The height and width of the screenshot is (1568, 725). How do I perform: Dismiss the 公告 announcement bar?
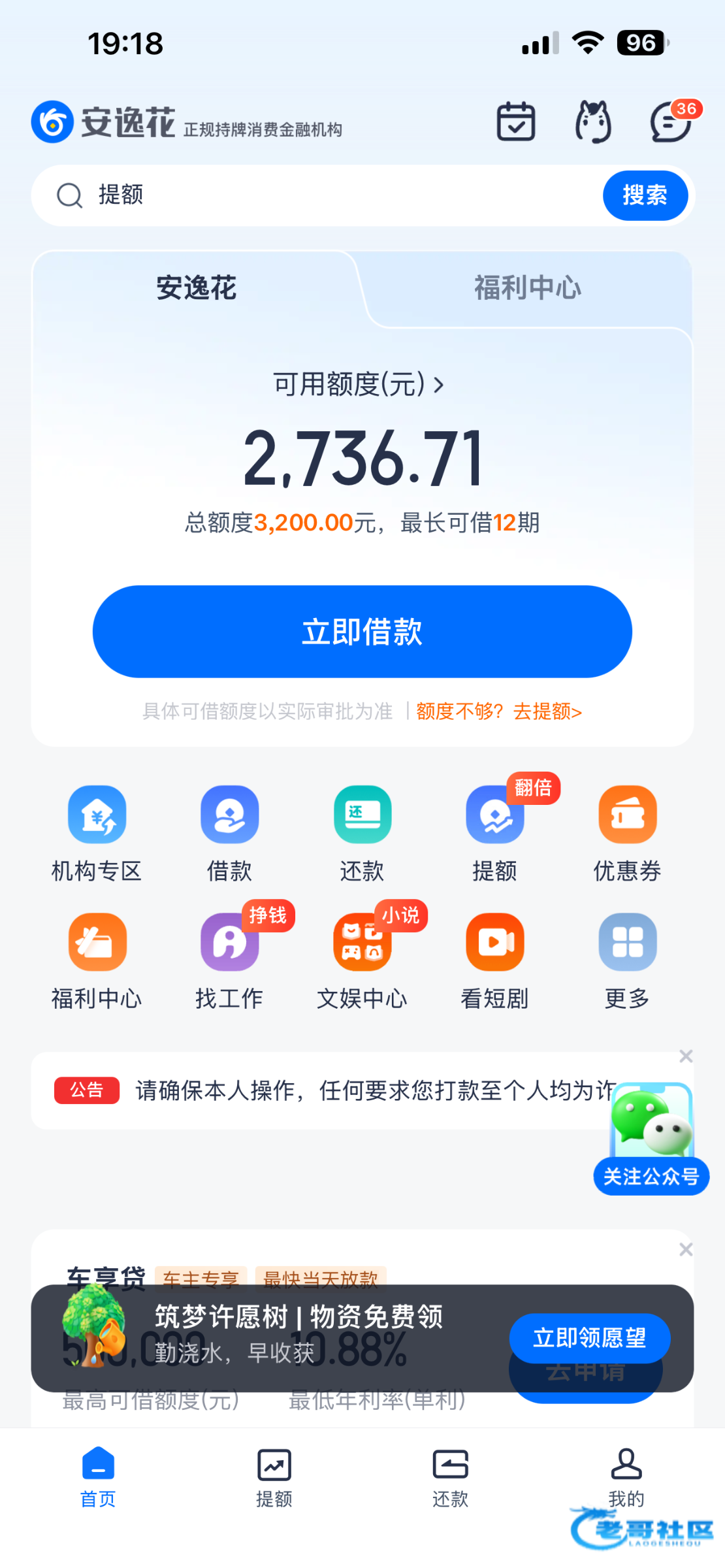pos(686,1056)
